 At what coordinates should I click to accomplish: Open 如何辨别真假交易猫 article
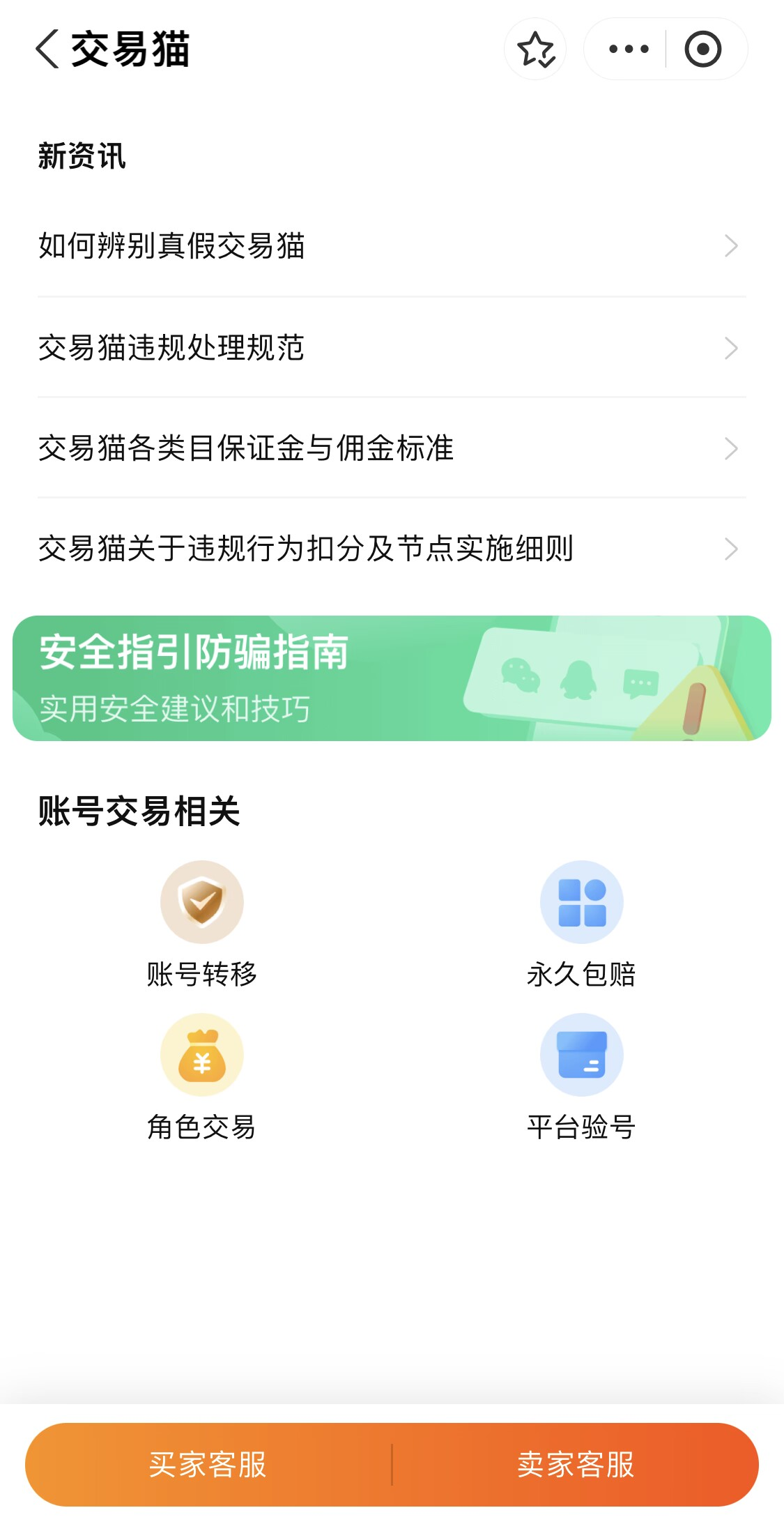pyautogui.click(x=390, y=246)
